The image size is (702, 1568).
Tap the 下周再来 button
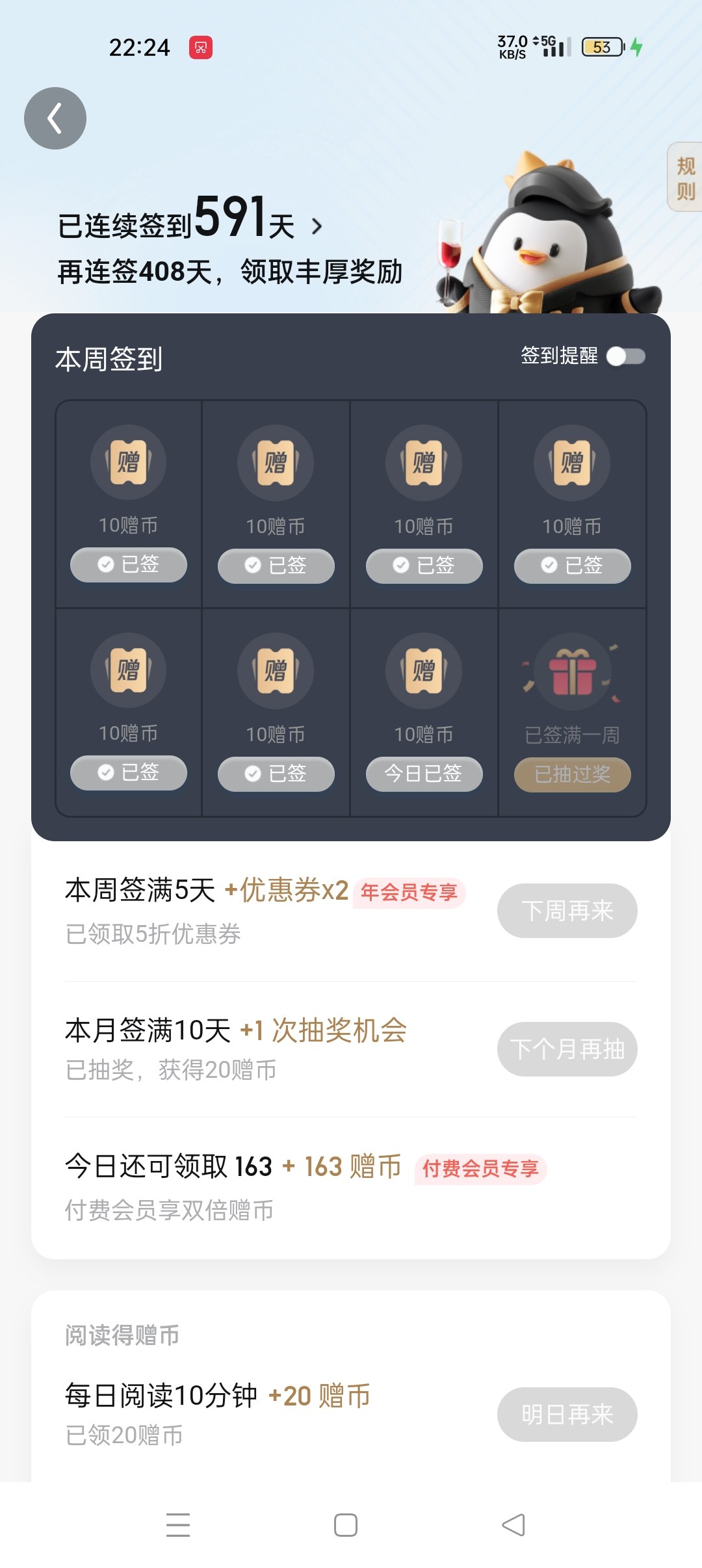click(567, 911)
